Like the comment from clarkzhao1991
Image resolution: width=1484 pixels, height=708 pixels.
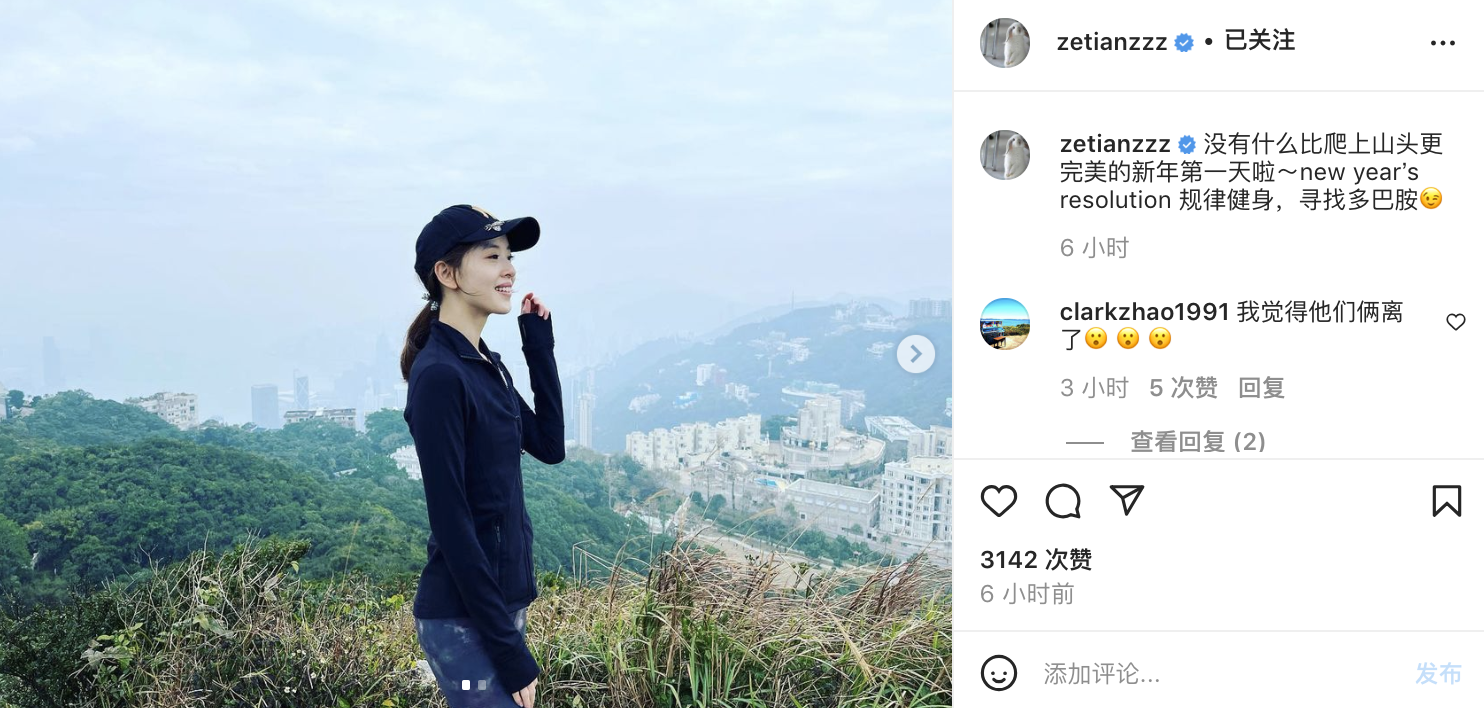click(x=1455, y=322)
